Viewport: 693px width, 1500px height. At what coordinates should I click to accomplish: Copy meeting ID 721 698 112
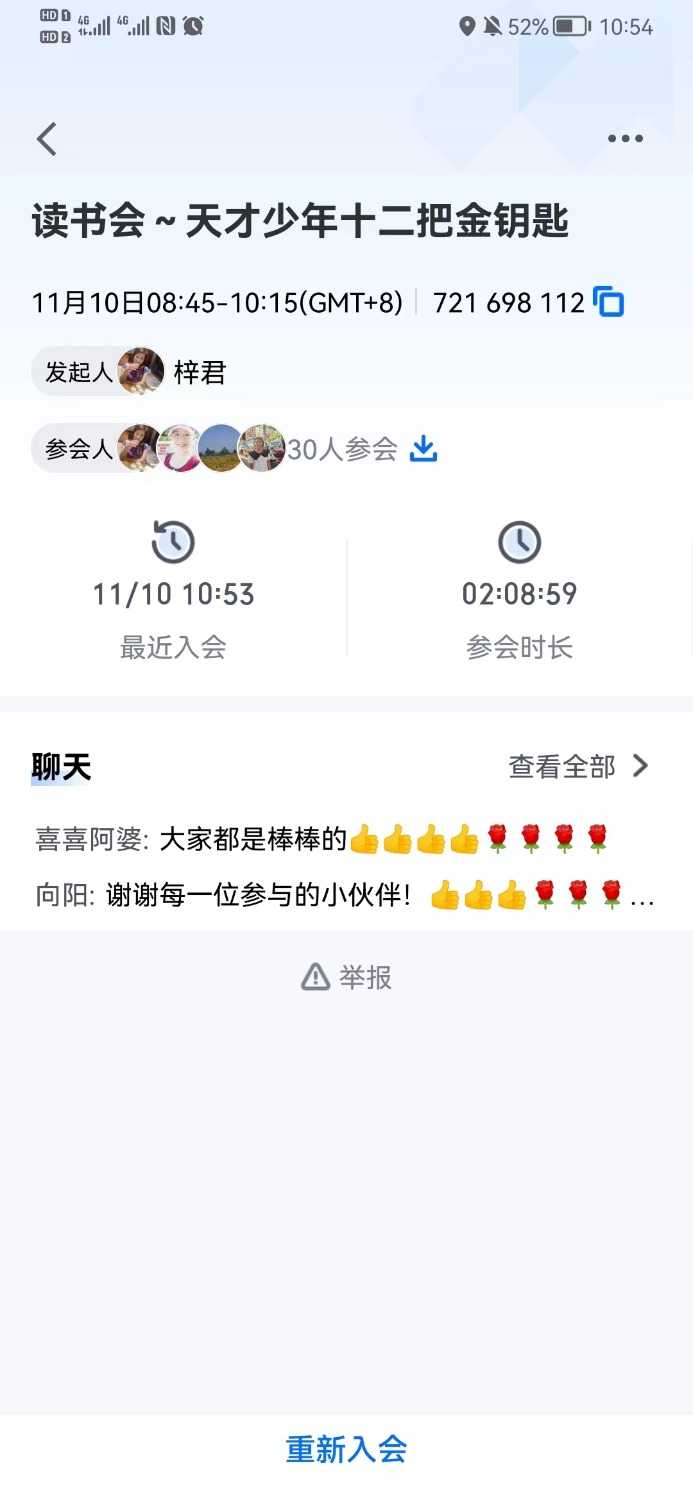click(x=608, y=302)
